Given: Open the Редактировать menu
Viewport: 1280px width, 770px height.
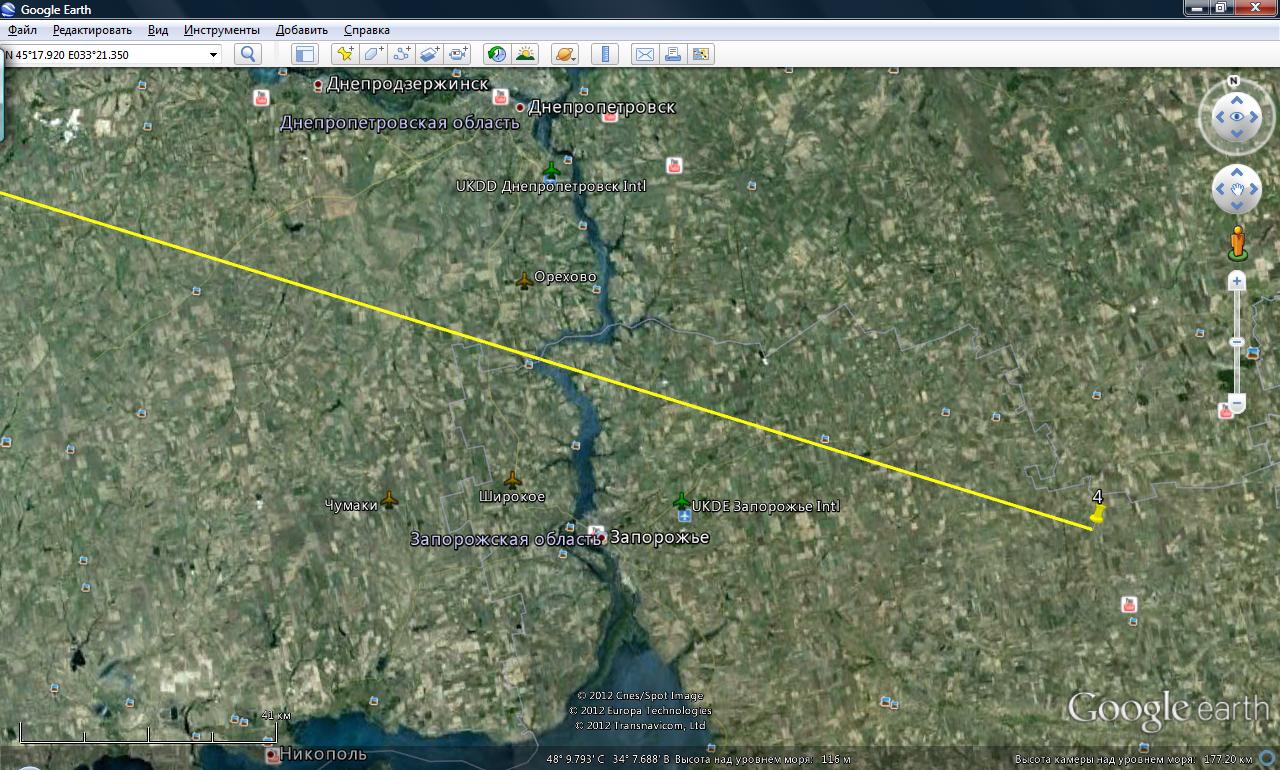Looking at the screenshot, I should [92, 30].
